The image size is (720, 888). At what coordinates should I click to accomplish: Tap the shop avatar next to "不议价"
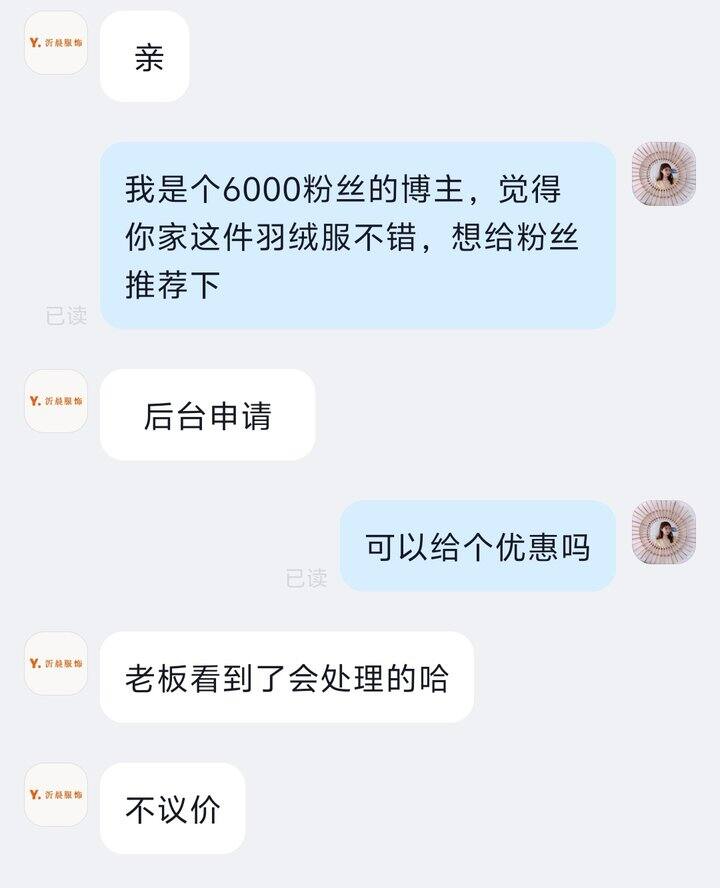(x=56, y=795)
